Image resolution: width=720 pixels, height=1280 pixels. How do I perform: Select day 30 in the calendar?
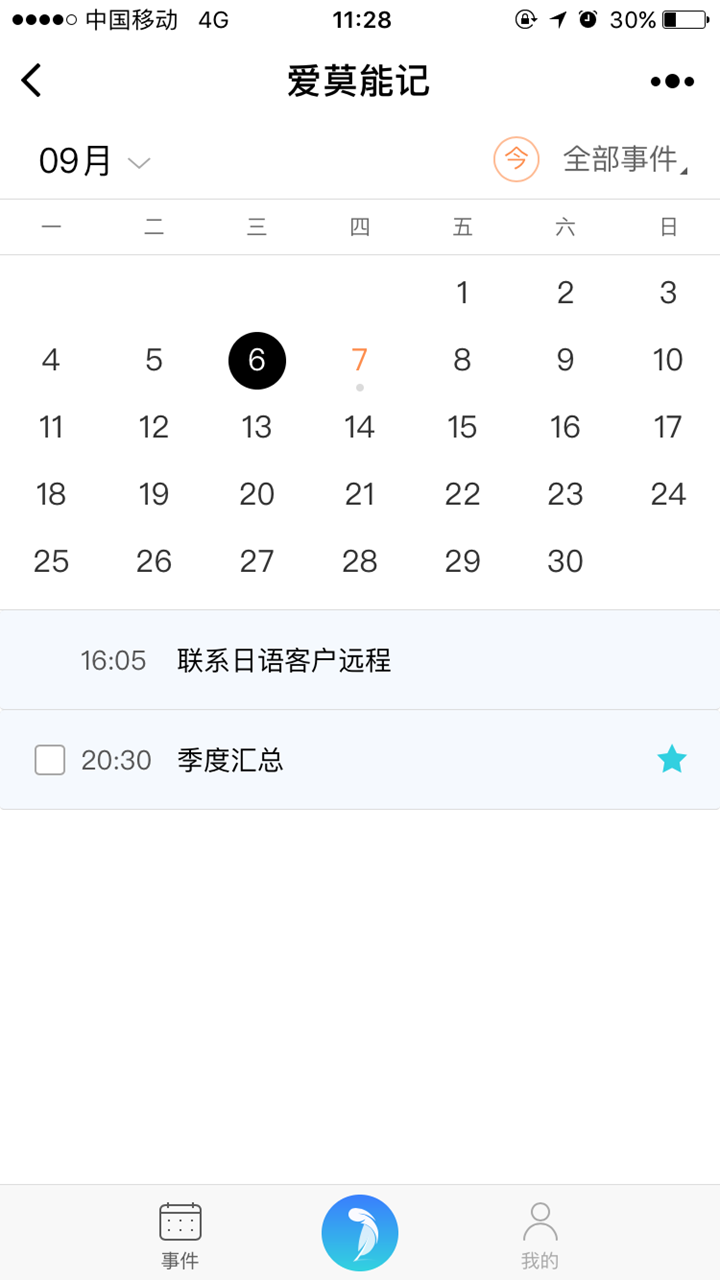[x=565, y=561]
